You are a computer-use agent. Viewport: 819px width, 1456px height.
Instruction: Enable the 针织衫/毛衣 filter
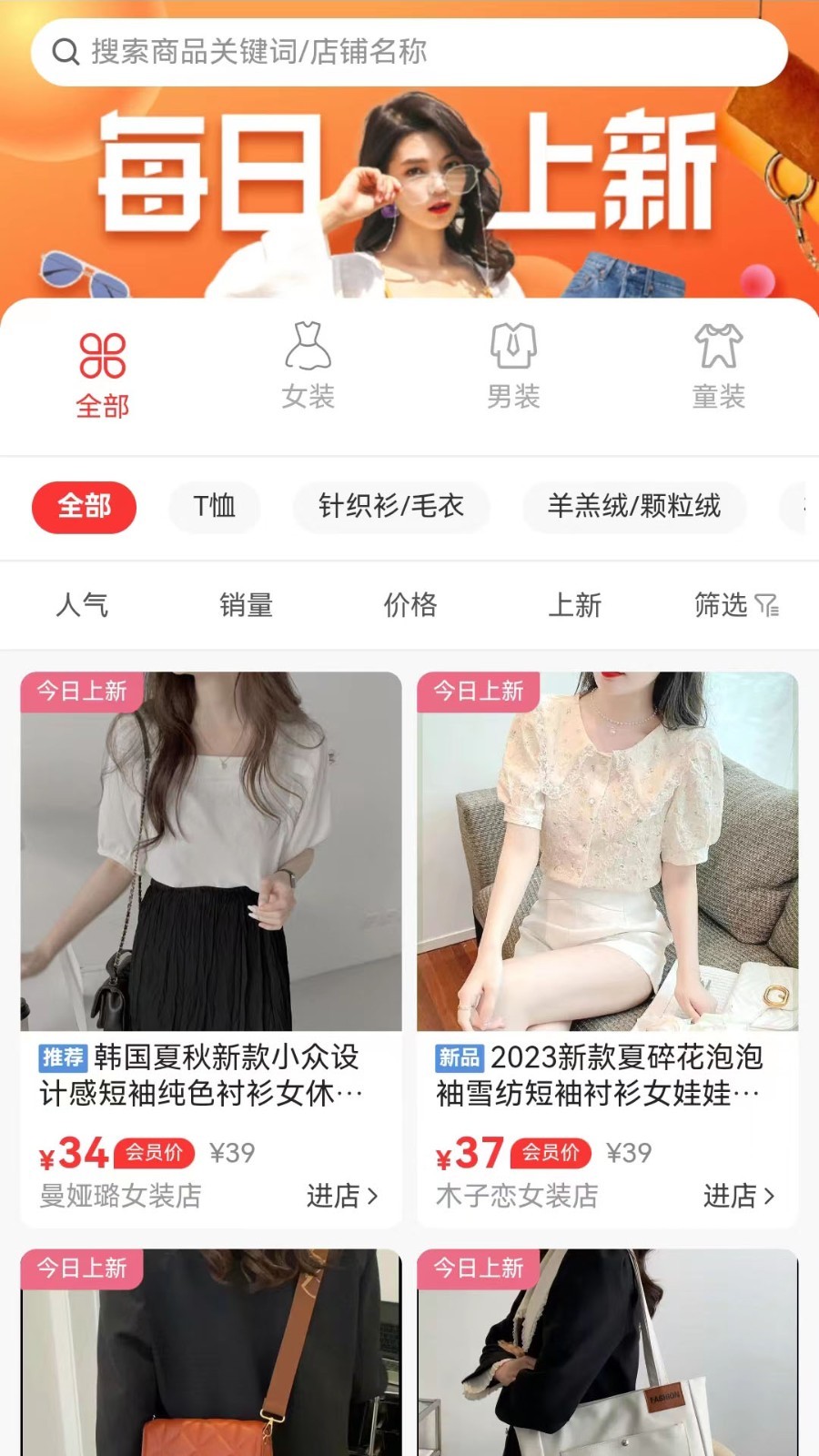pyautogui.click(x=390, y=508)
